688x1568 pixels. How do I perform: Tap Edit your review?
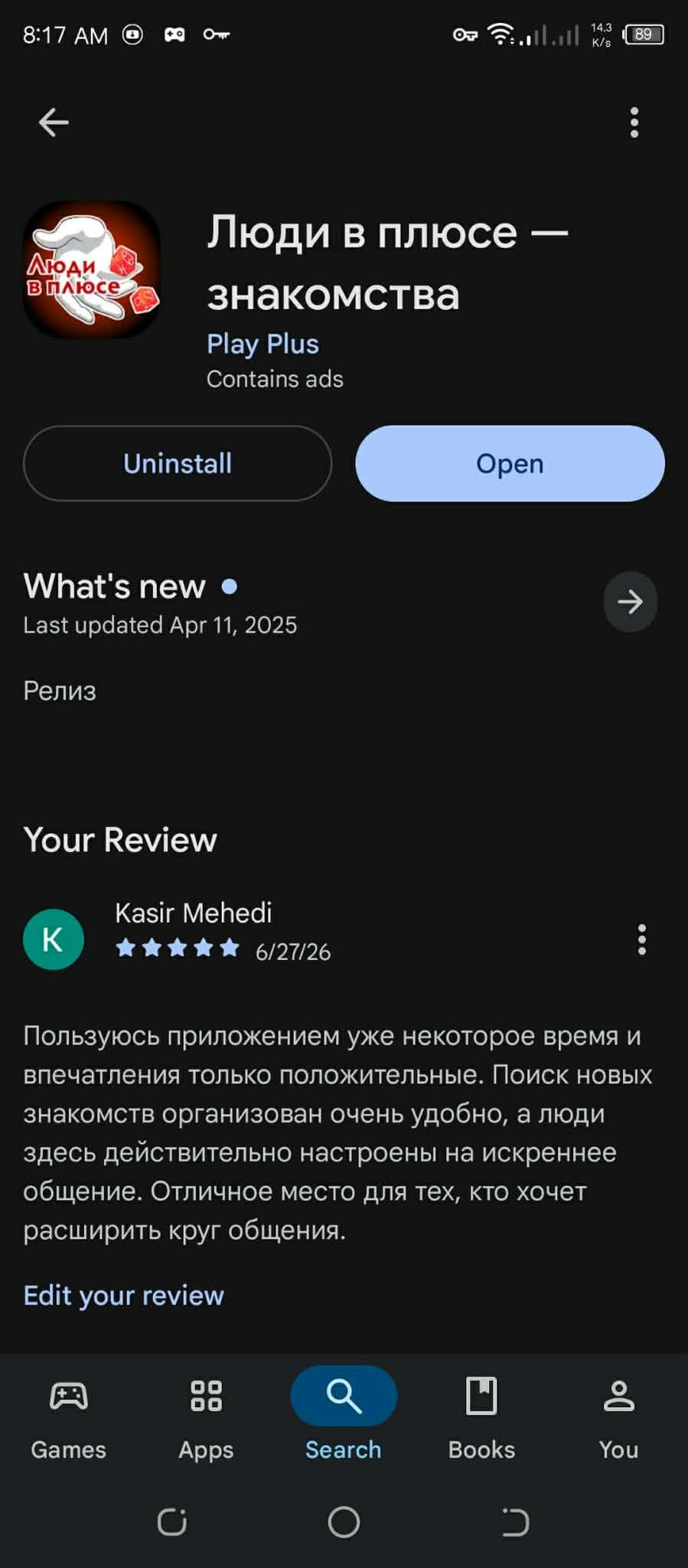[x=123, y=1295]
